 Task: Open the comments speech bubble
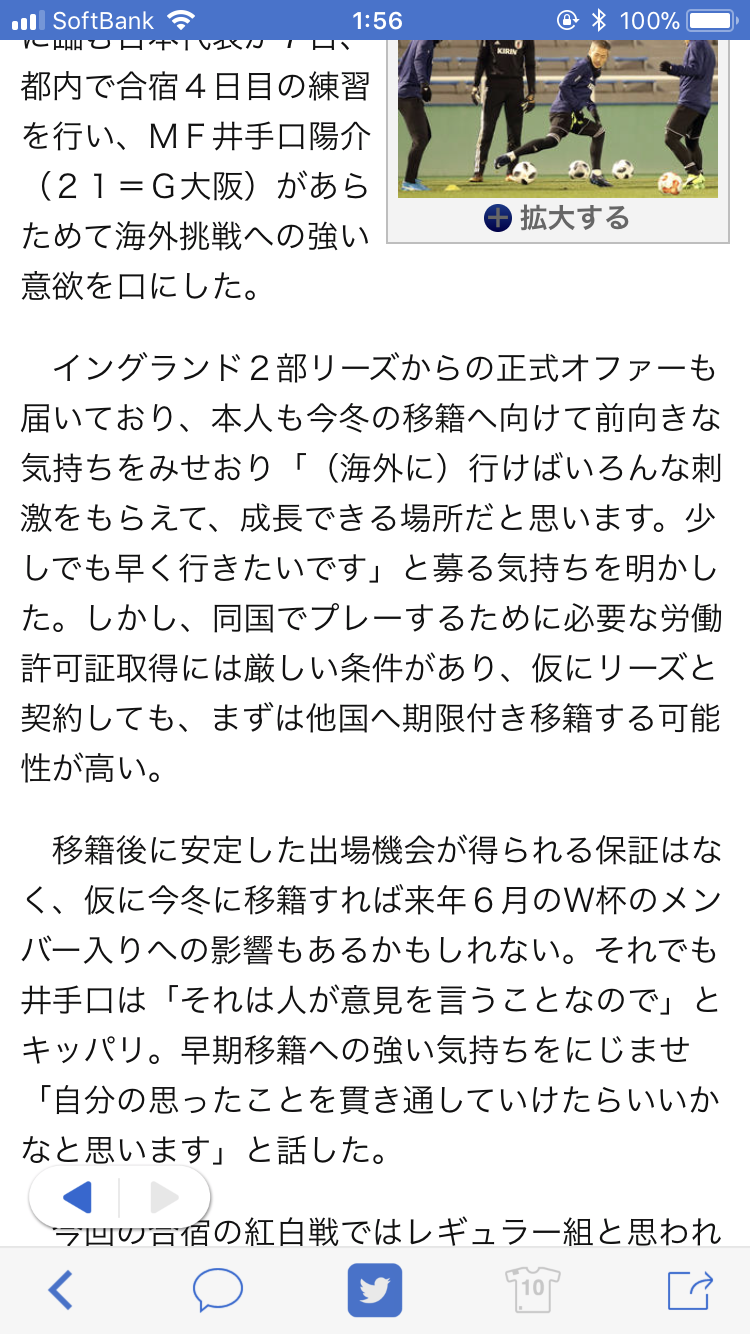pyautogui.click(x=217, y=1290)
